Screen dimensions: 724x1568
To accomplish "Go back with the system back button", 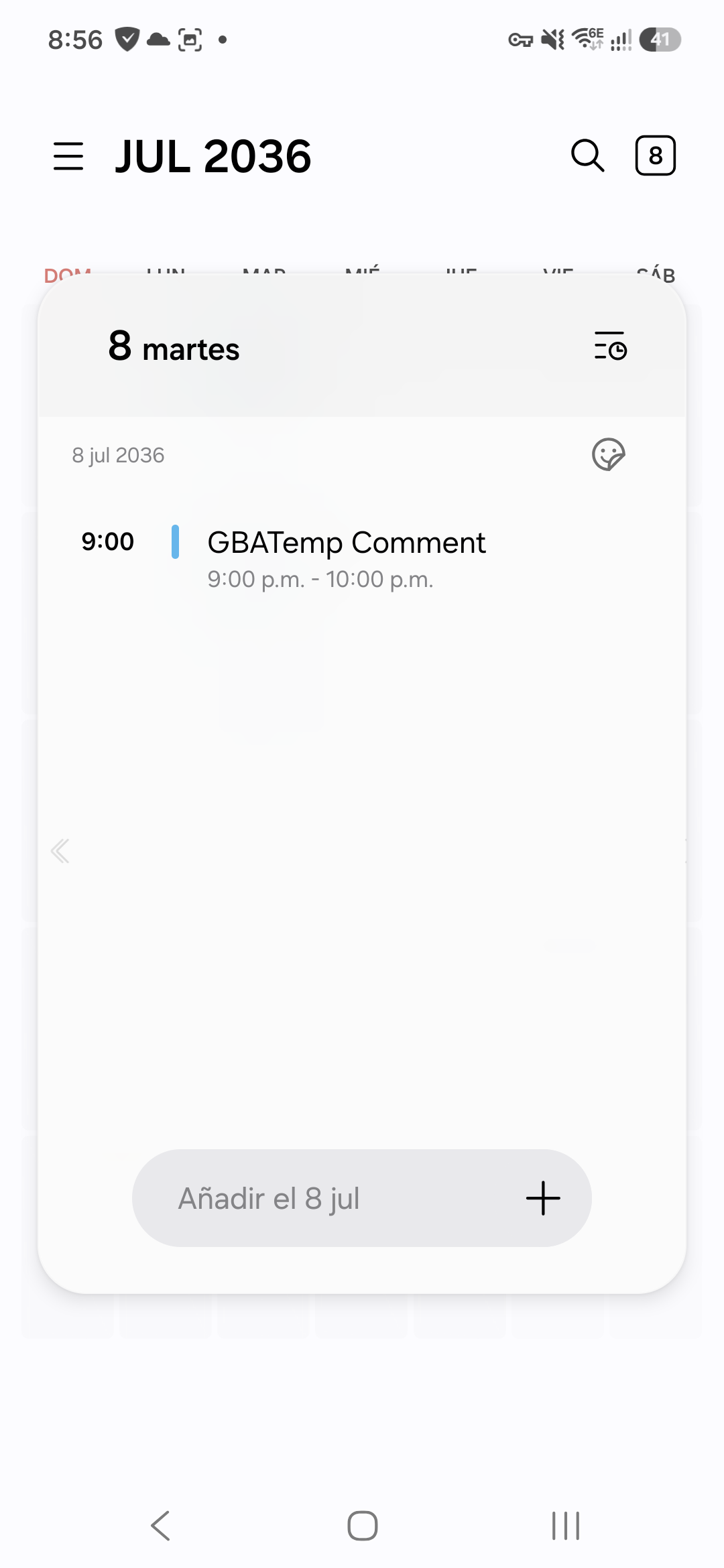I will pos(160,1526).
